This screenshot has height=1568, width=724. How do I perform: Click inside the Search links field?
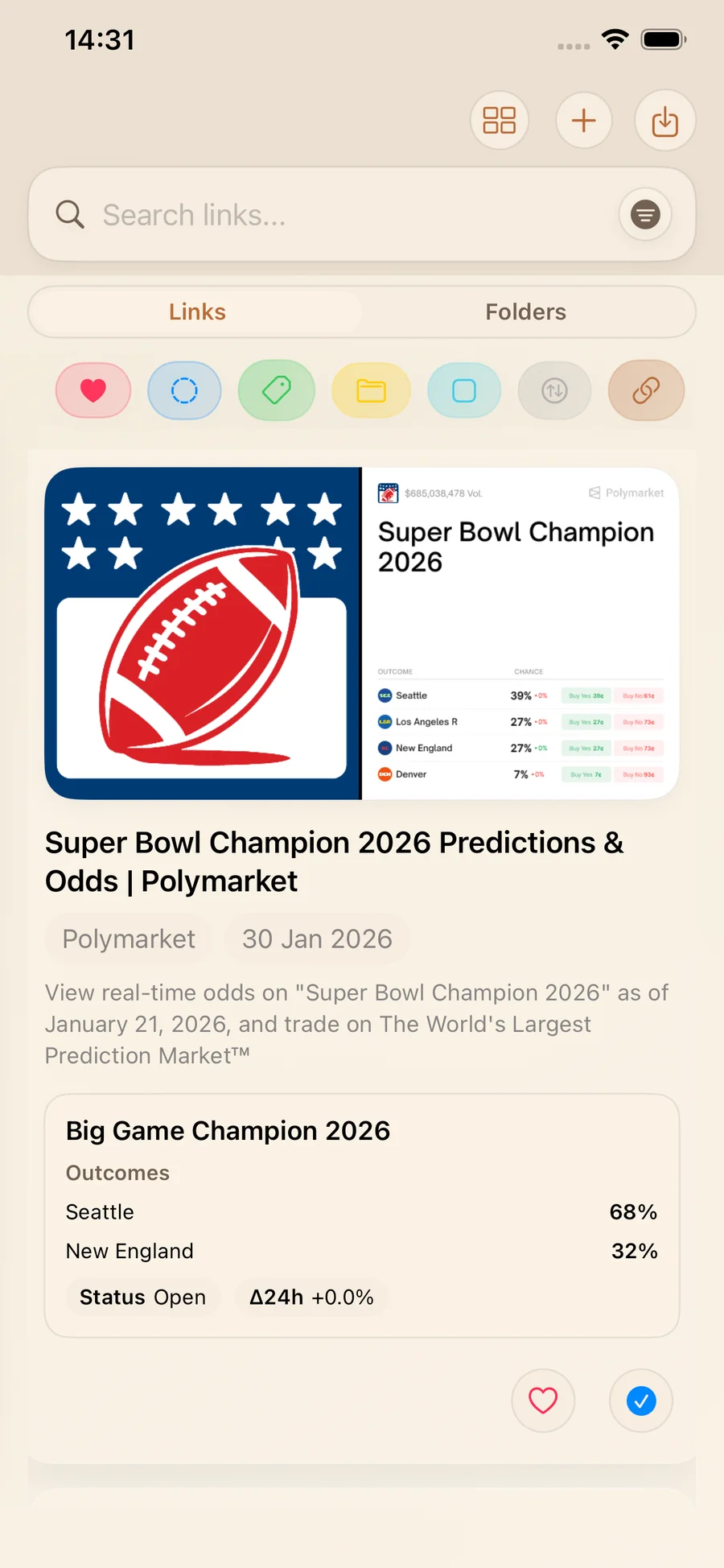322,215
